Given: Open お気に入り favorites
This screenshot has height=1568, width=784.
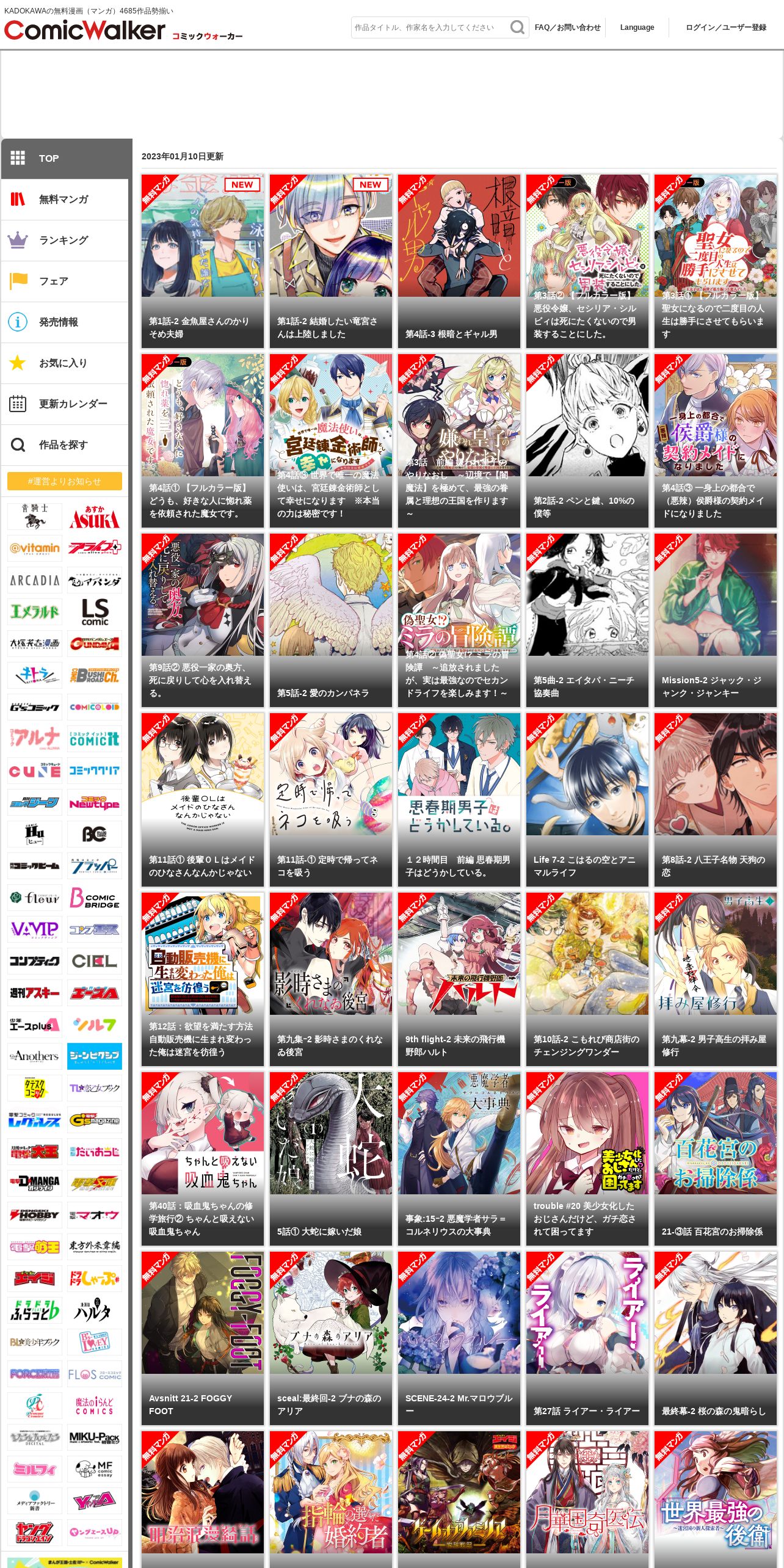Looking at the screenshot, I should pos(65,363).
